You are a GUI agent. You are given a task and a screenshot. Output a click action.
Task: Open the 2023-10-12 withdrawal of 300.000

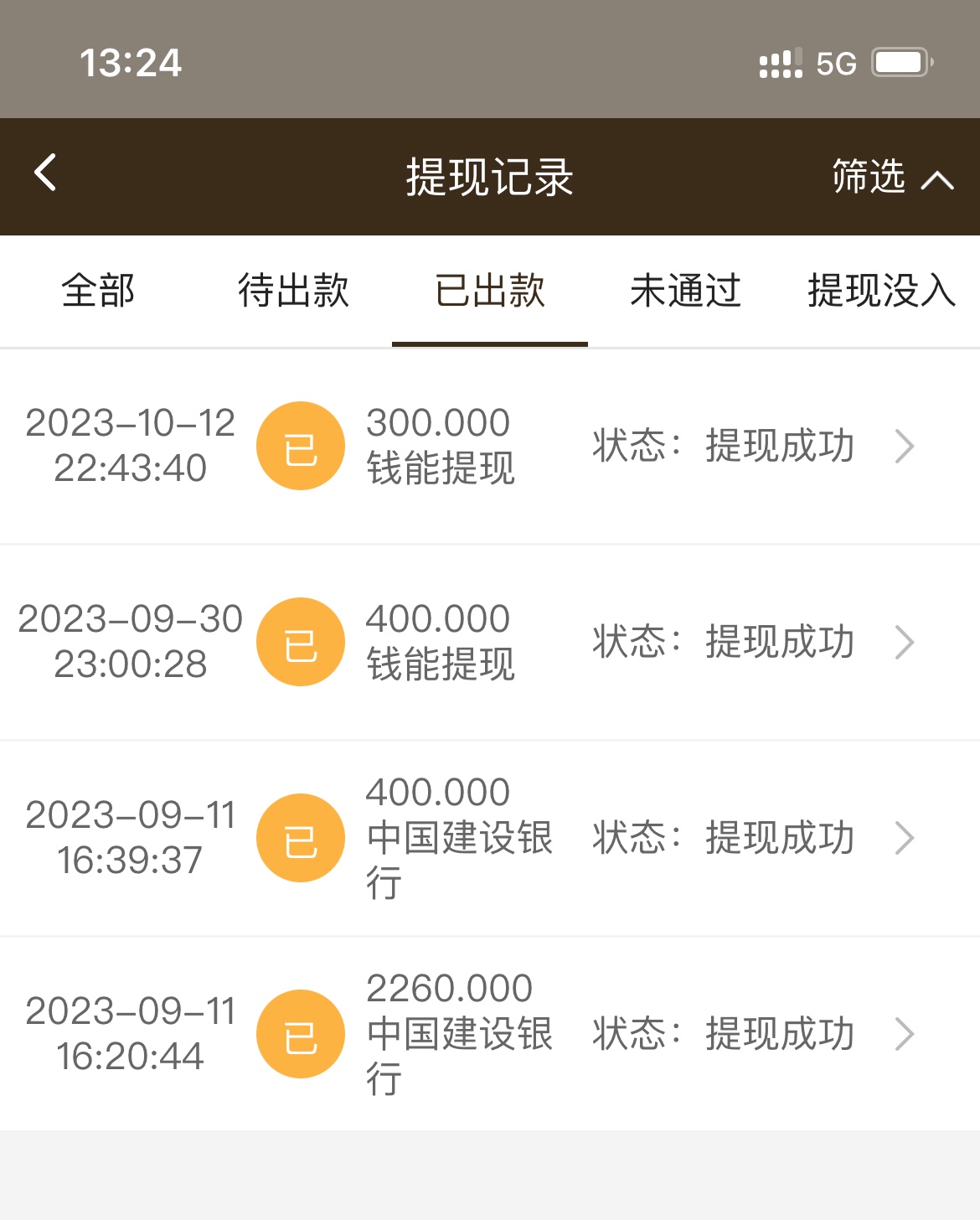click(490, 446)
